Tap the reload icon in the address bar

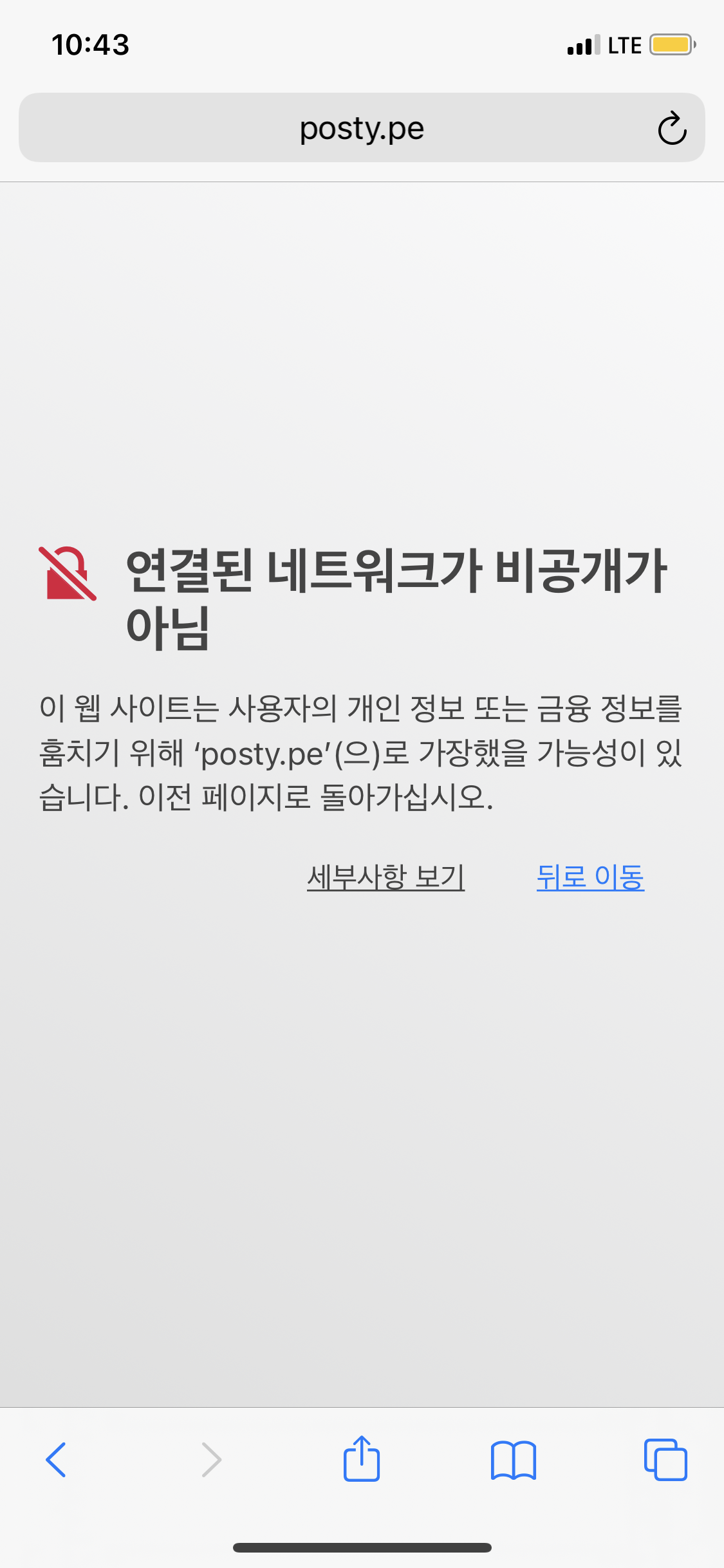point(671,127)
